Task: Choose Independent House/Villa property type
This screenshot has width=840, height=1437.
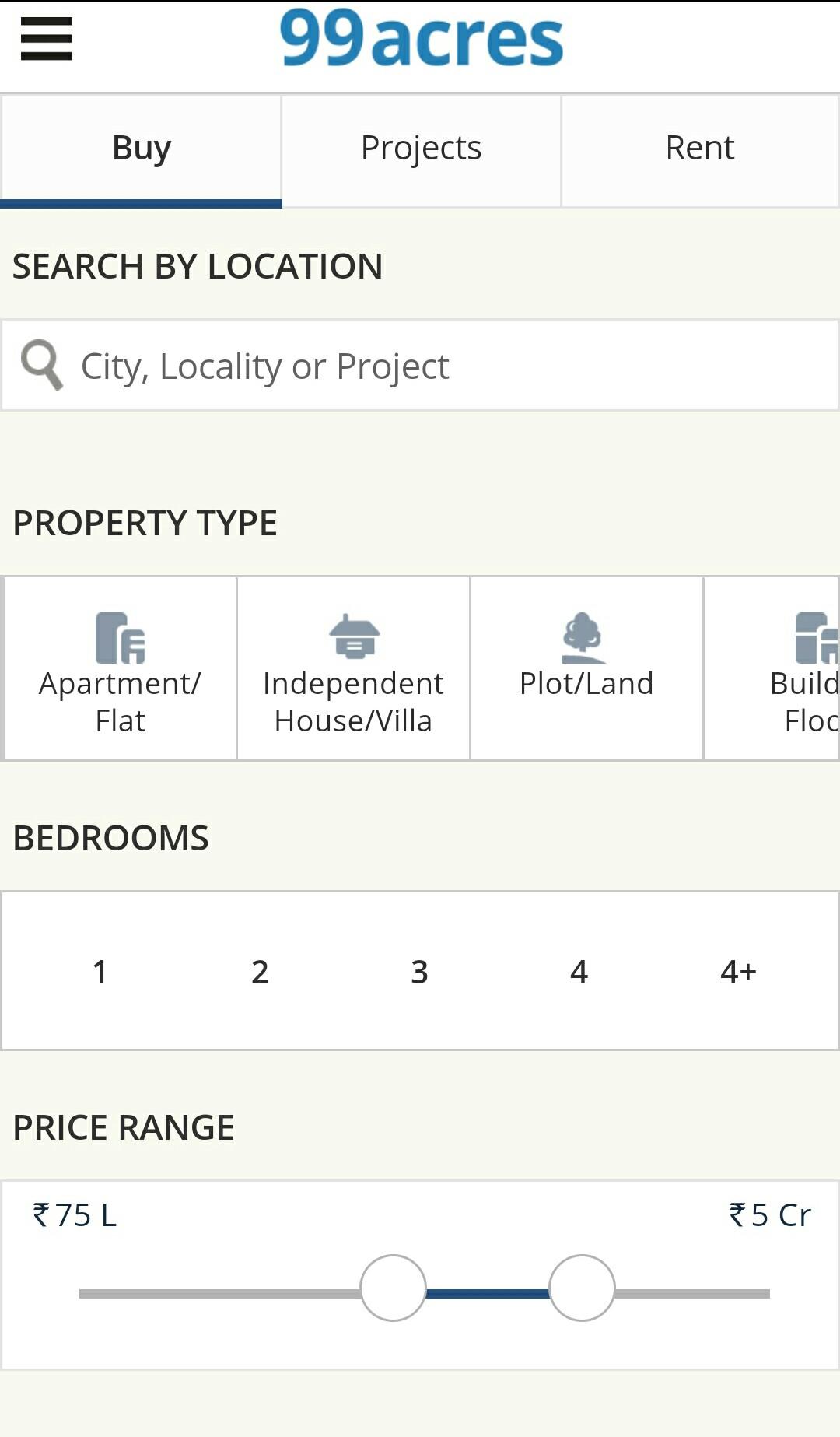Action: click(x=353, y=668)
